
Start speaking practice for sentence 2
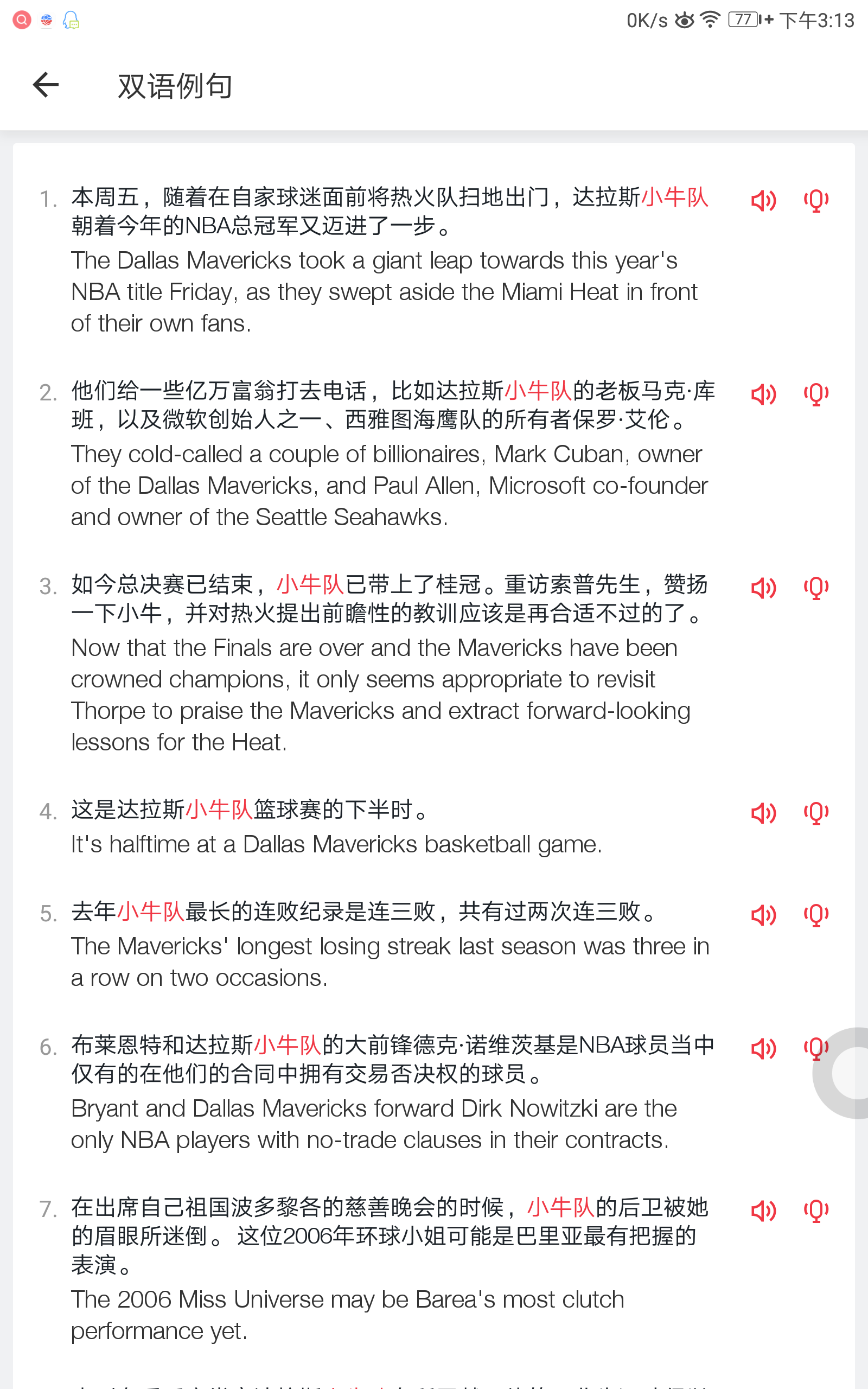pos(816,394)
